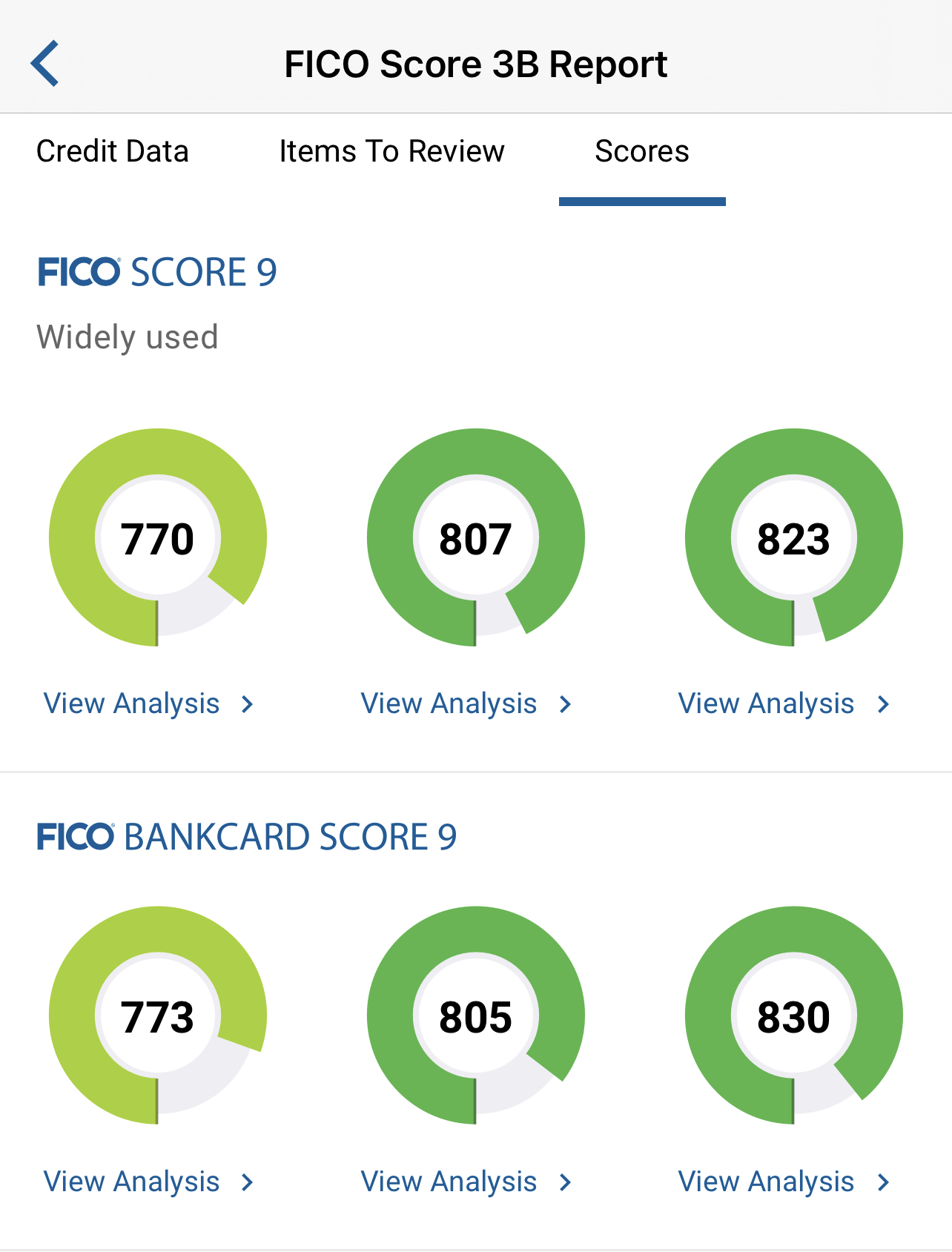
Task: Select the Scores tab
Action: coord(642,151)
